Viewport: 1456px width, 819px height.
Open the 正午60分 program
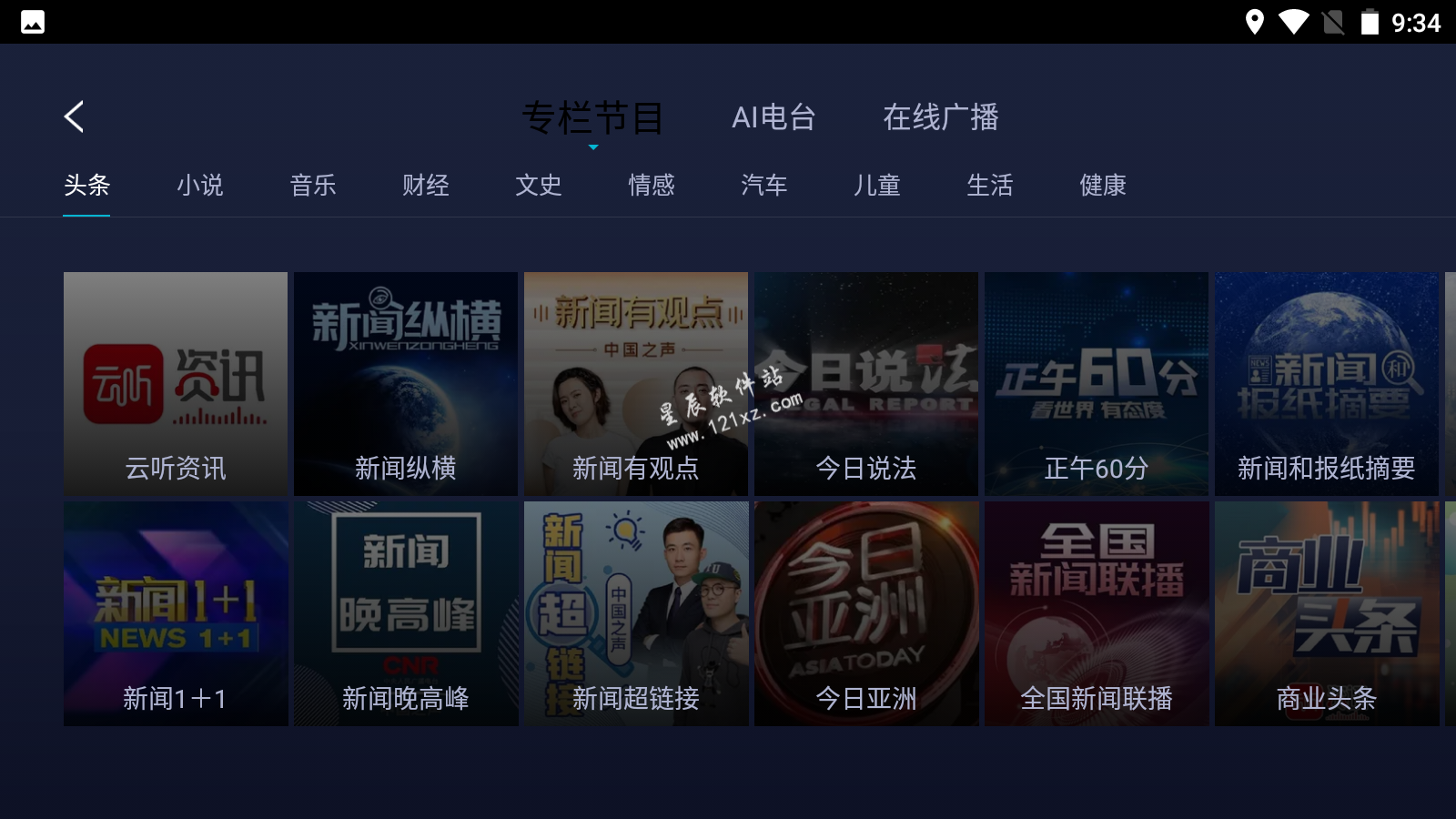pos(1097,384)
